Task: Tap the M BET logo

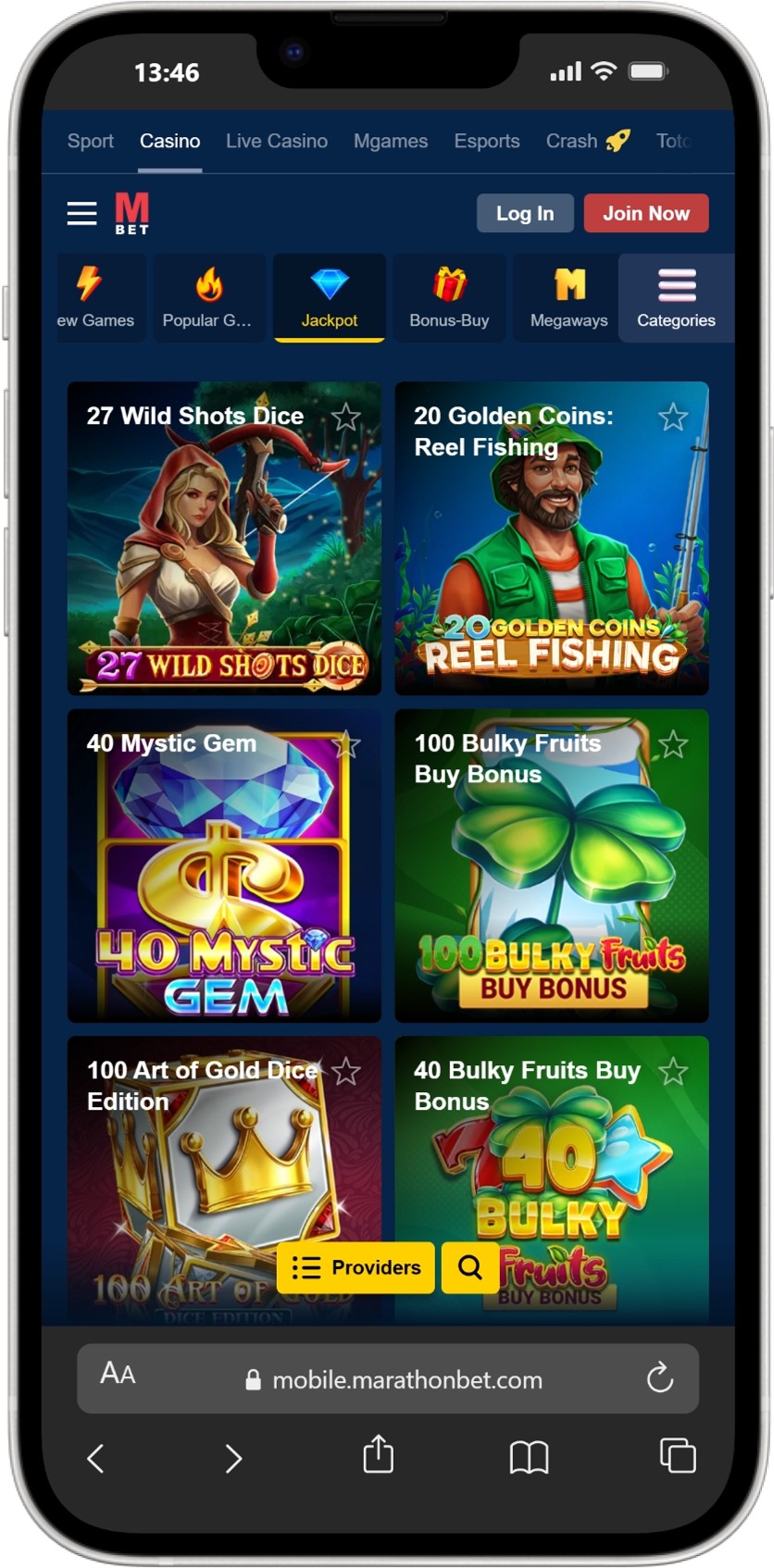Action: pyautogui.click(x=131, y=213)
